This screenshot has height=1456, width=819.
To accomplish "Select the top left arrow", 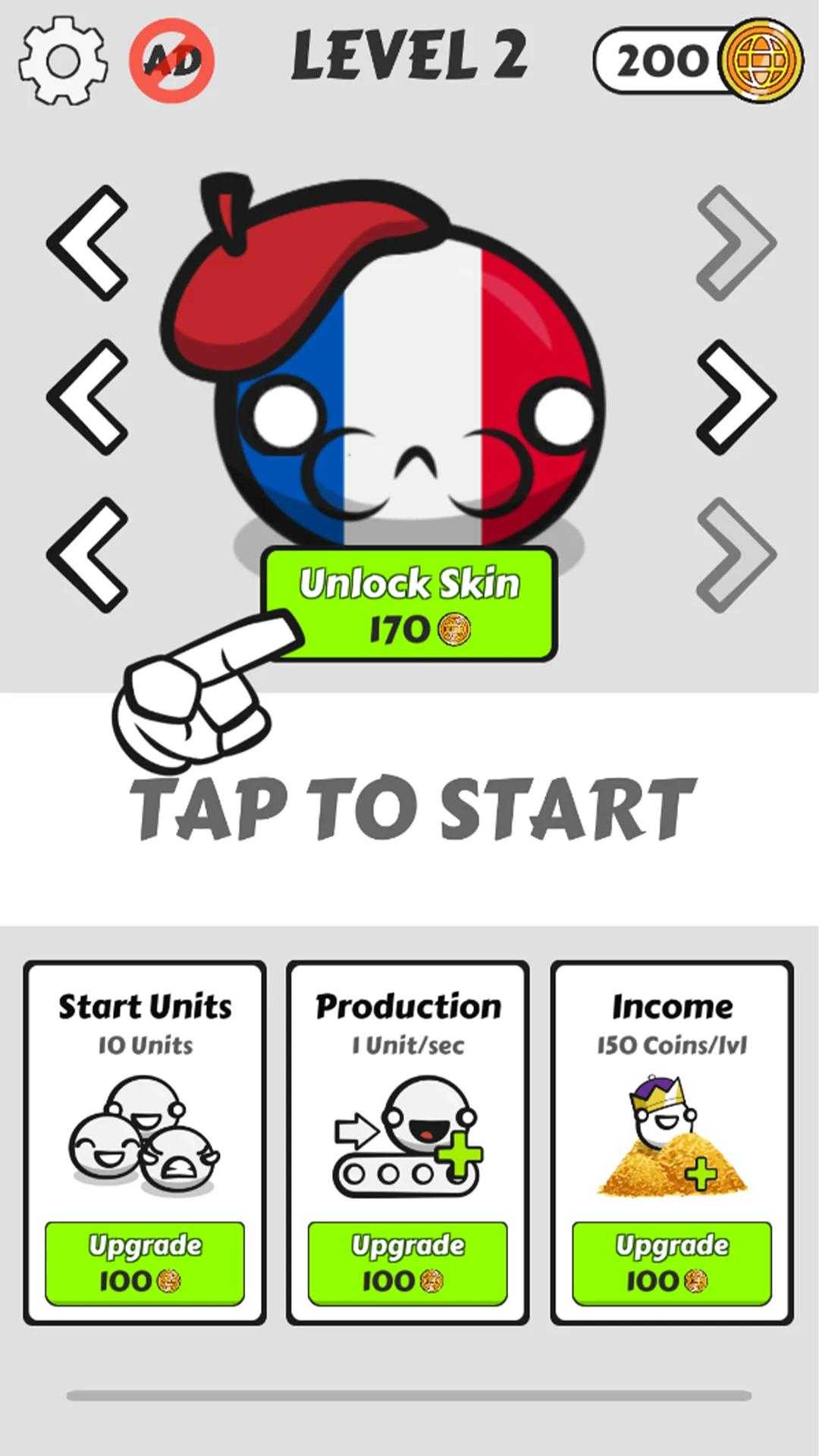I will coord(87,243).
